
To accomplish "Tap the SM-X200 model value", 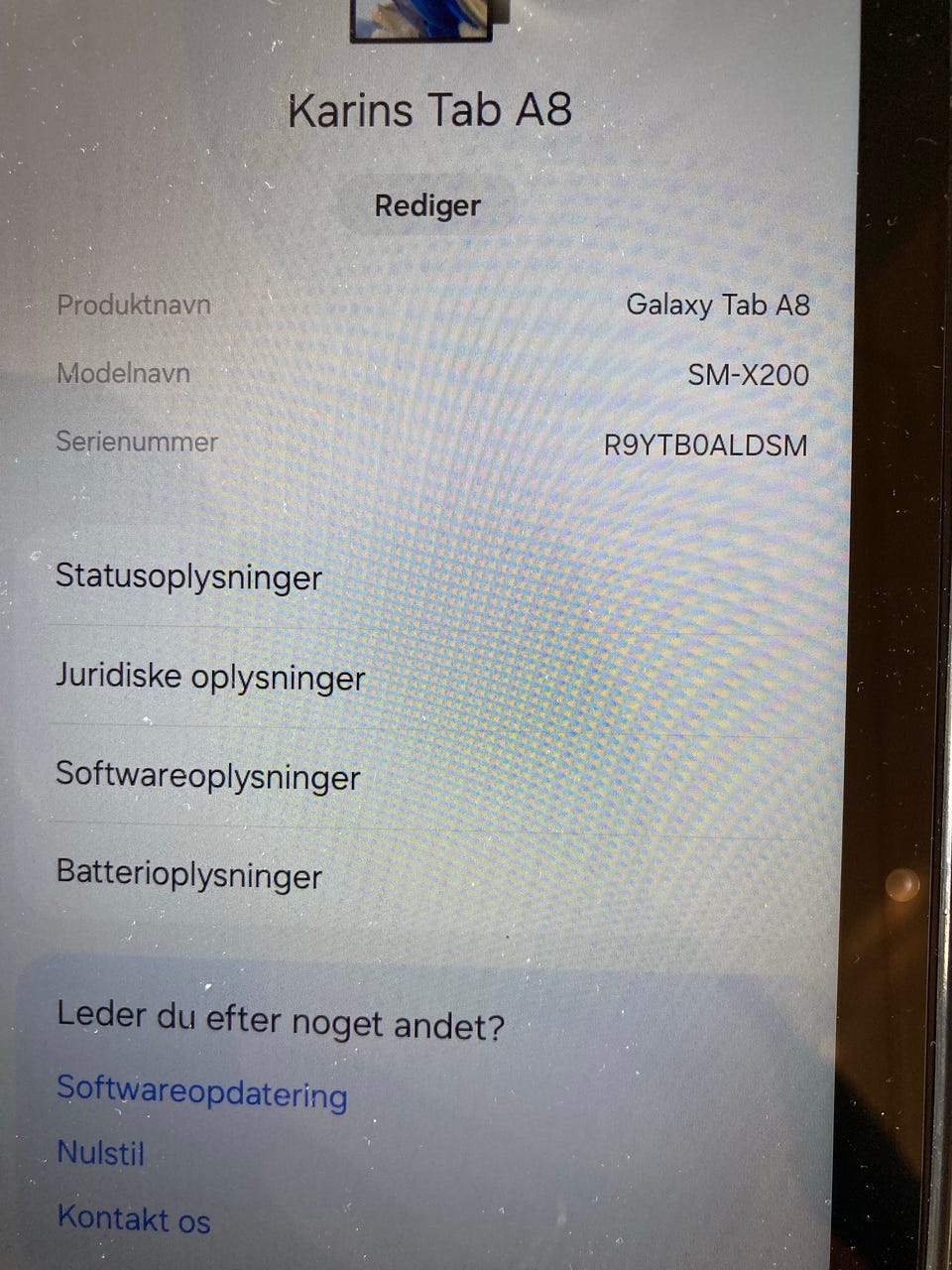I will [750, 374].
